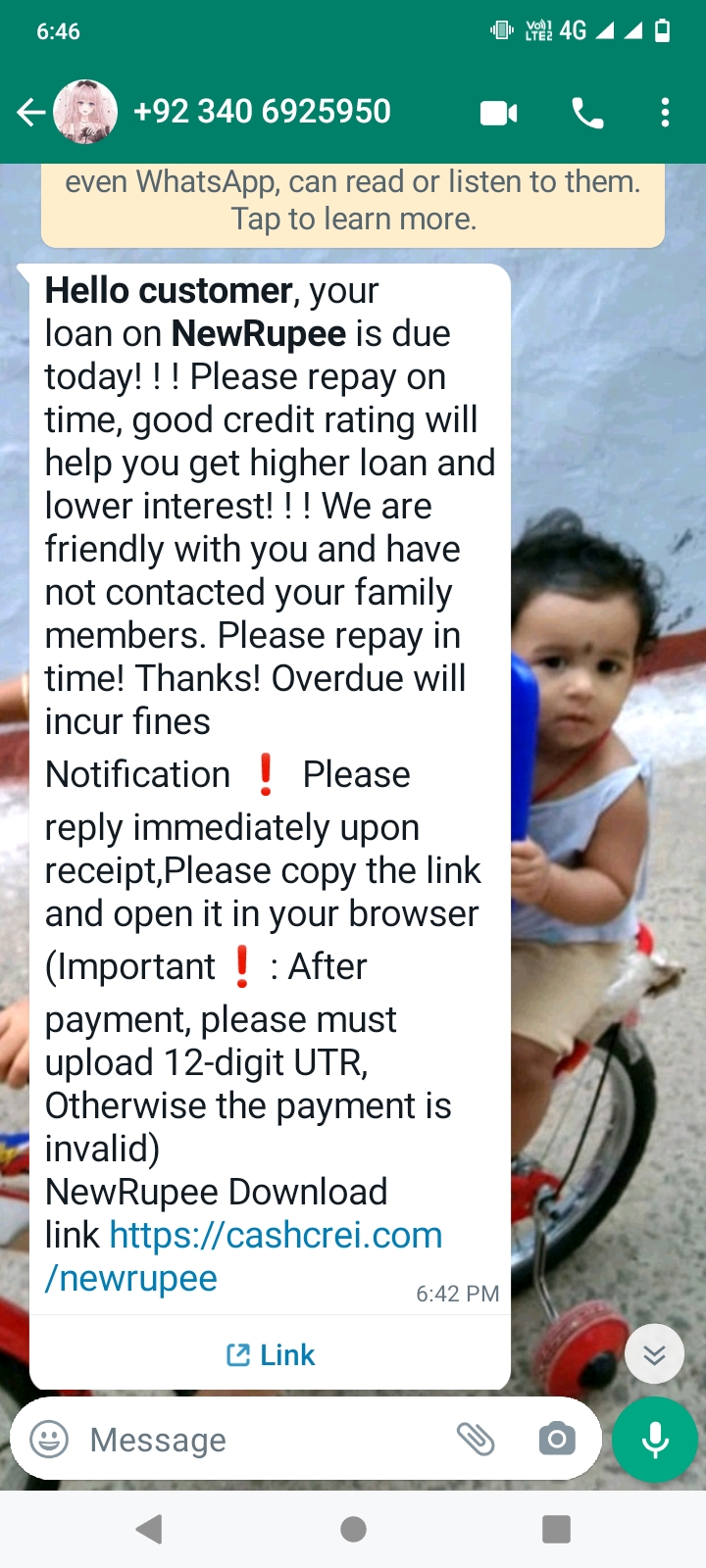706x1568 pixels.
Task: Go back to the chat list
Action: [30, 113]
